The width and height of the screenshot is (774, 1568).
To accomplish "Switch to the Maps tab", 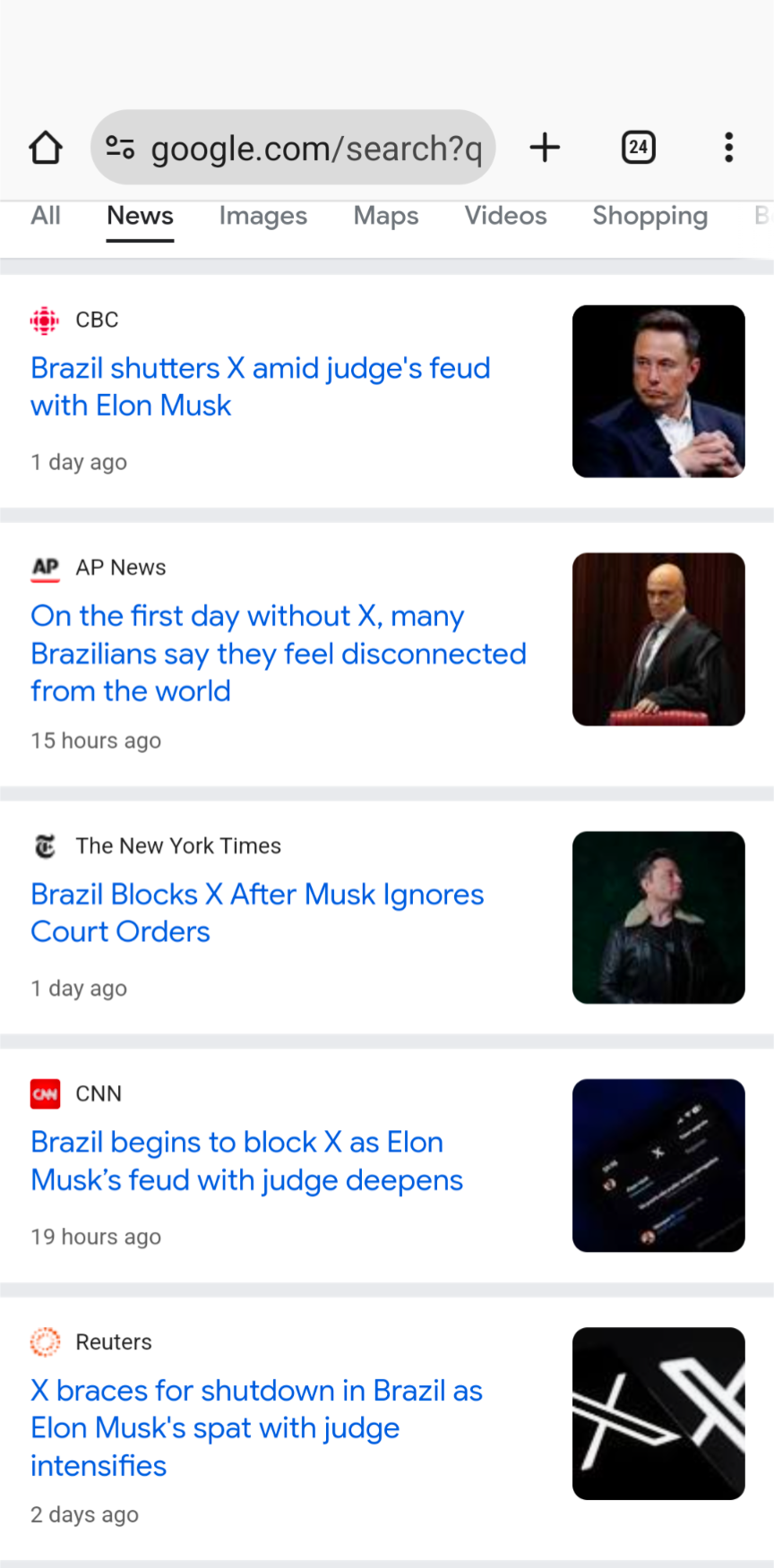I will [x=386, y=216].
